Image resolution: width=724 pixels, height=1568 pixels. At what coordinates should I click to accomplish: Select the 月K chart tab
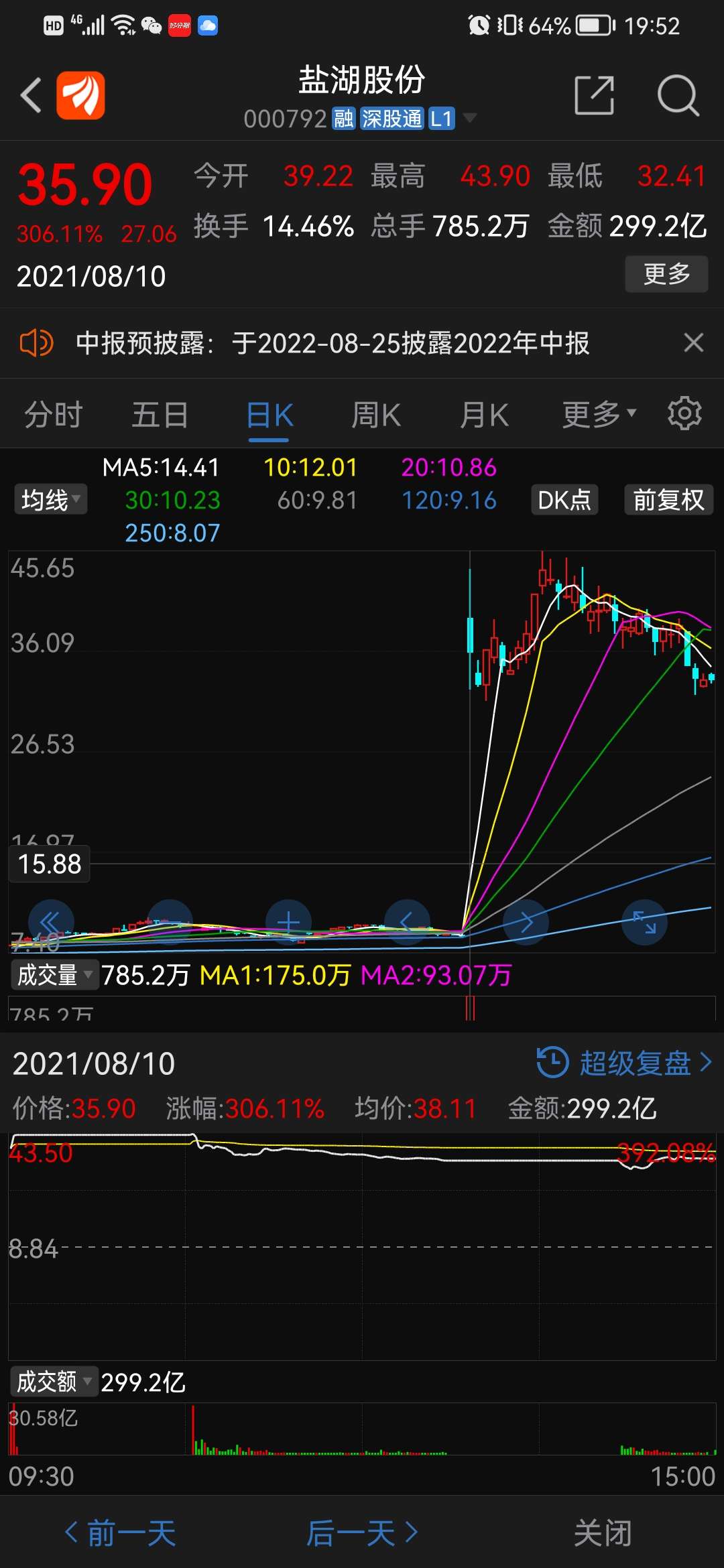(x=484, y=415)
